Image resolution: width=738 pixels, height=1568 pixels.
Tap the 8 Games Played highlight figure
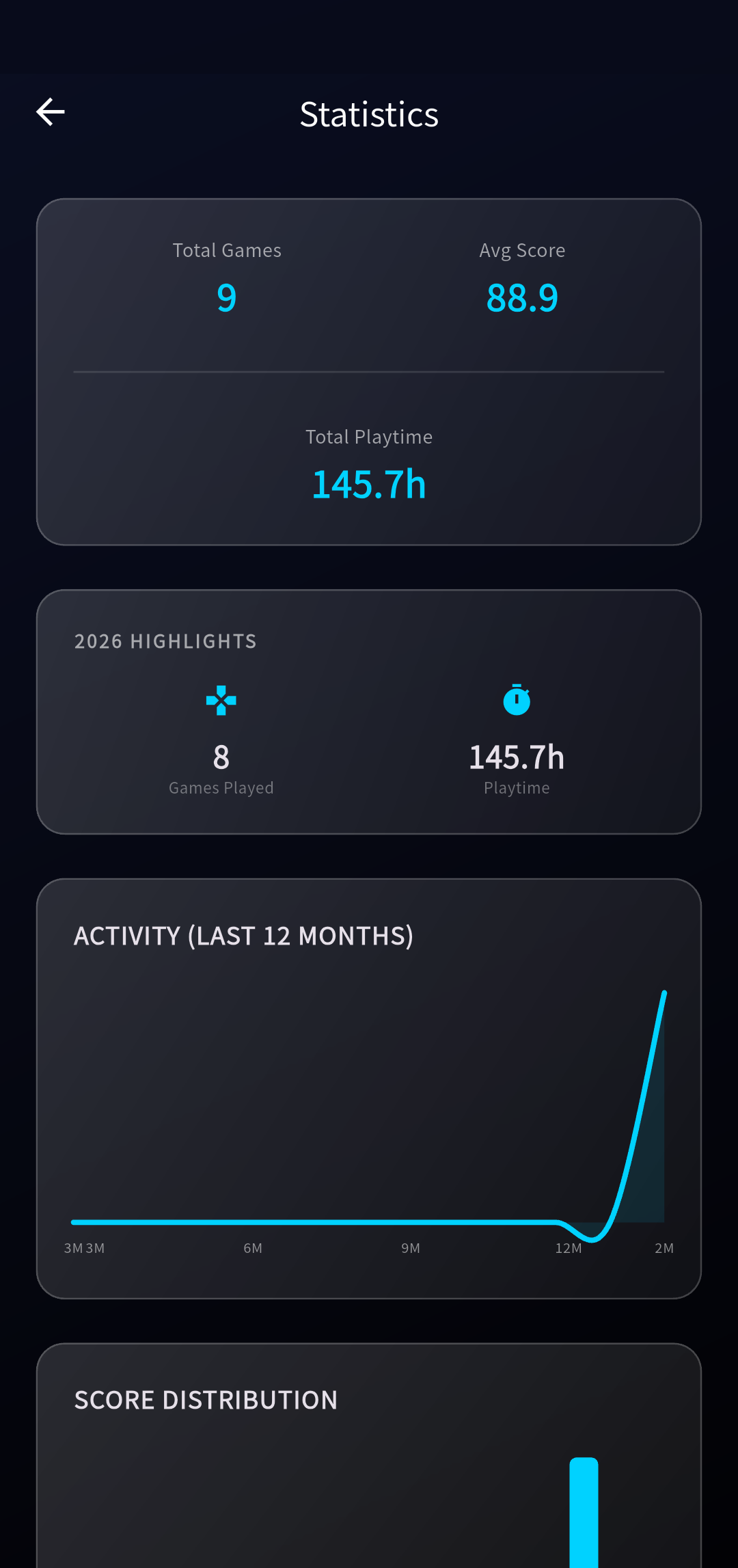221,757
